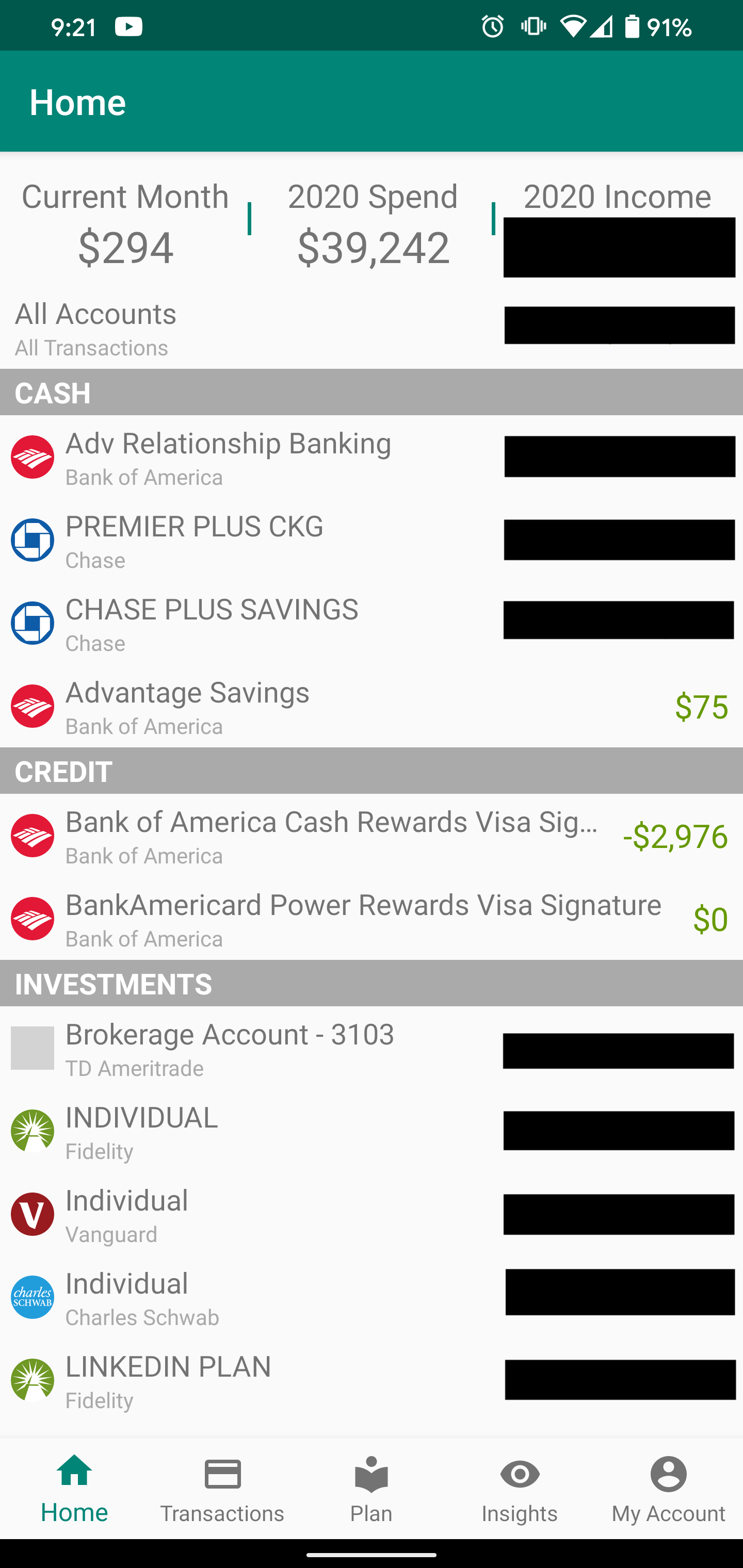Switch to the Insights tab

tap(520, 1489)
